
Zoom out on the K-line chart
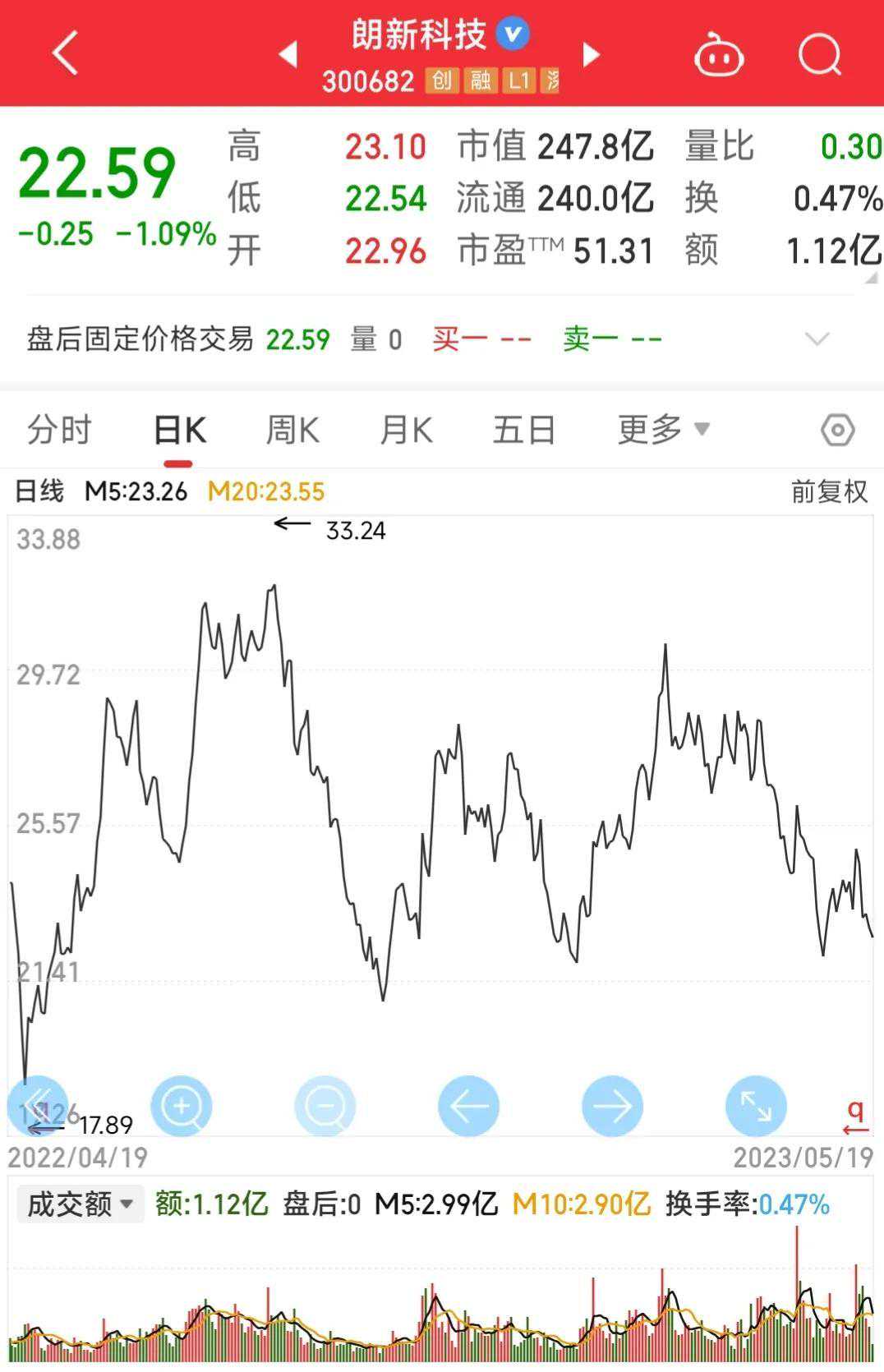[x=325, y=1106]
